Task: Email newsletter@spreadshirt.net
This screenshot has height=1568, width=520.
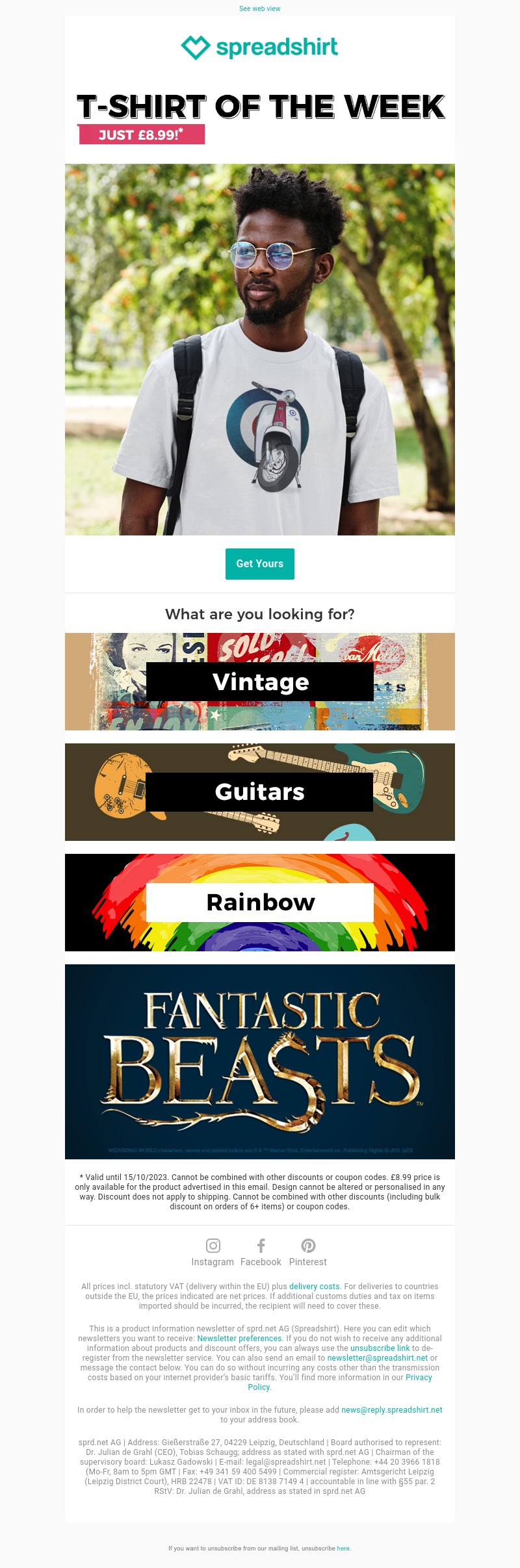Action: tap(378, 1358)
